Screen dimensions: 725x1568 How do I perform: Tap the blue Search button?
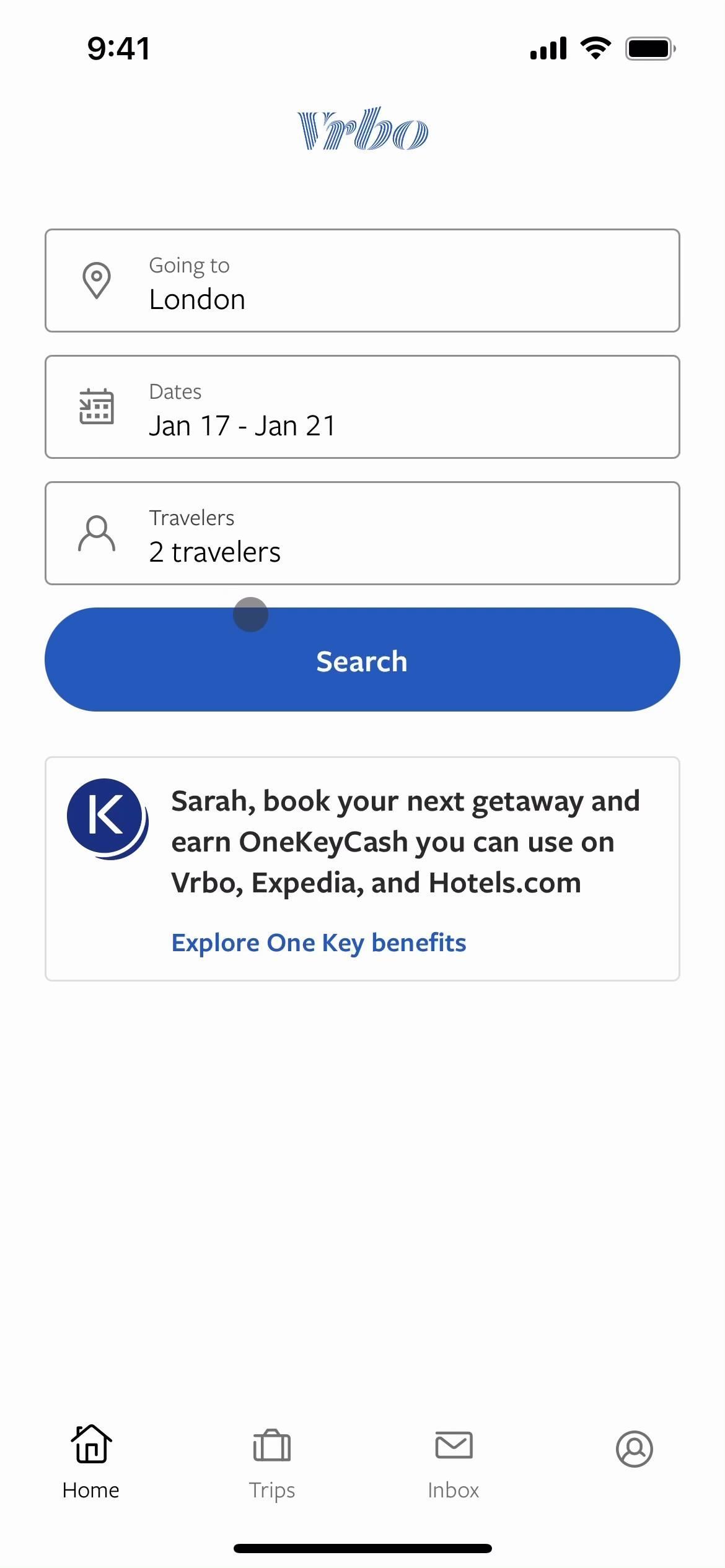pyautogui.click(x=362, y=660)
